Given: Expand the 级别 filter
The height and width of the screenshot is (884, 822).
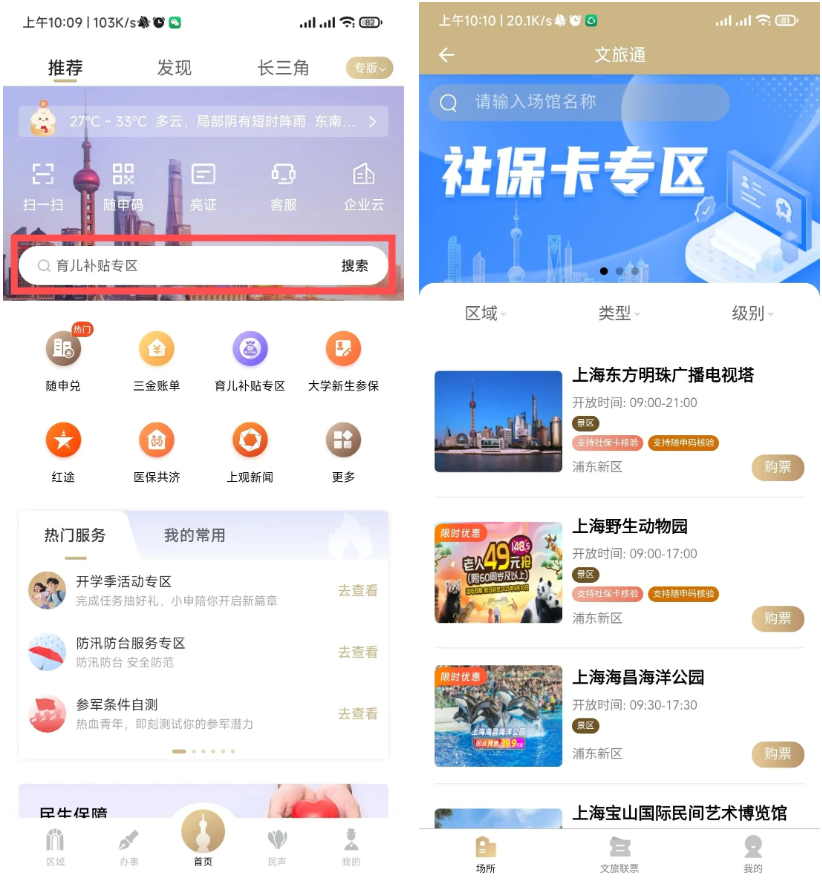Looking at the screenshot, I should [752, 314].
